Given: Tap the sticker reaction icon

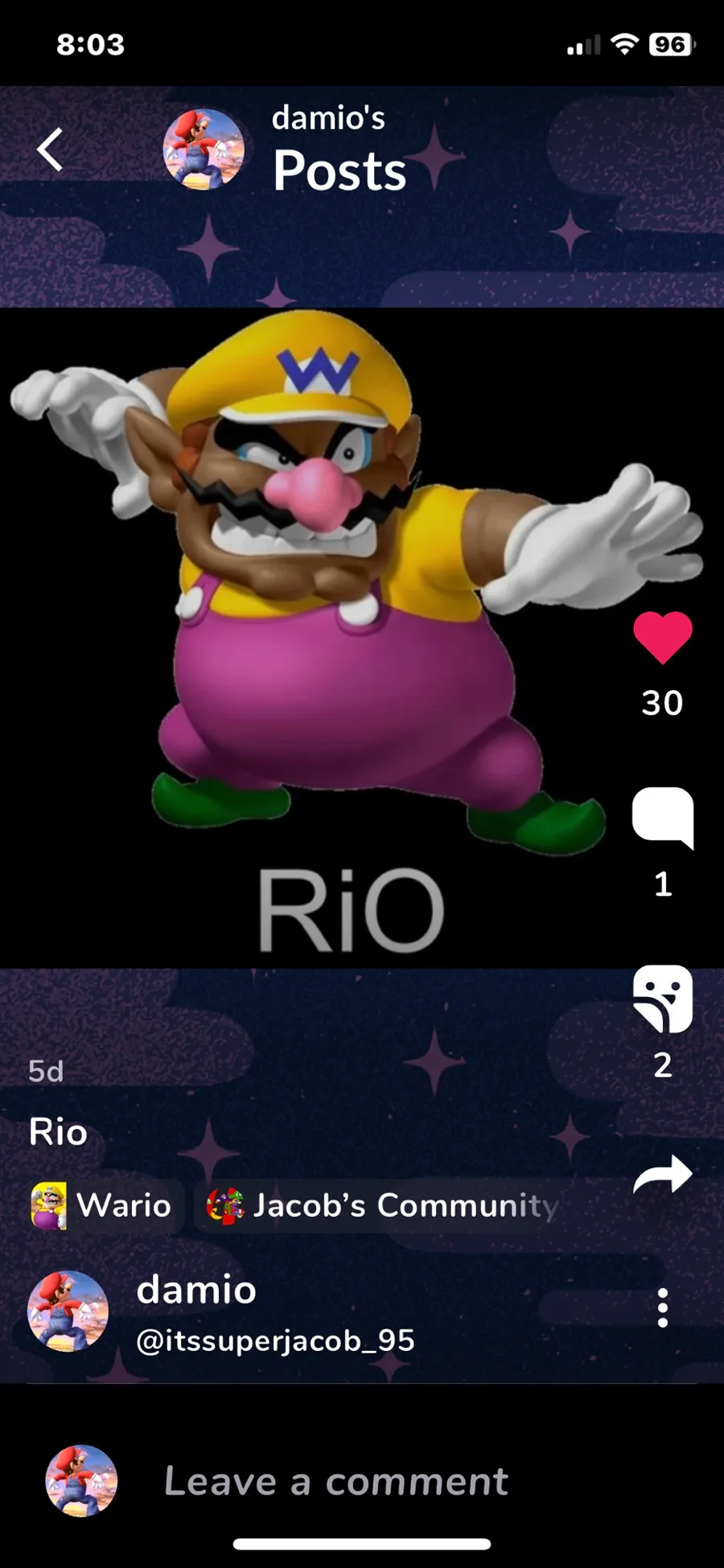Looking at the screenshot, I should (x=662, y=999).
